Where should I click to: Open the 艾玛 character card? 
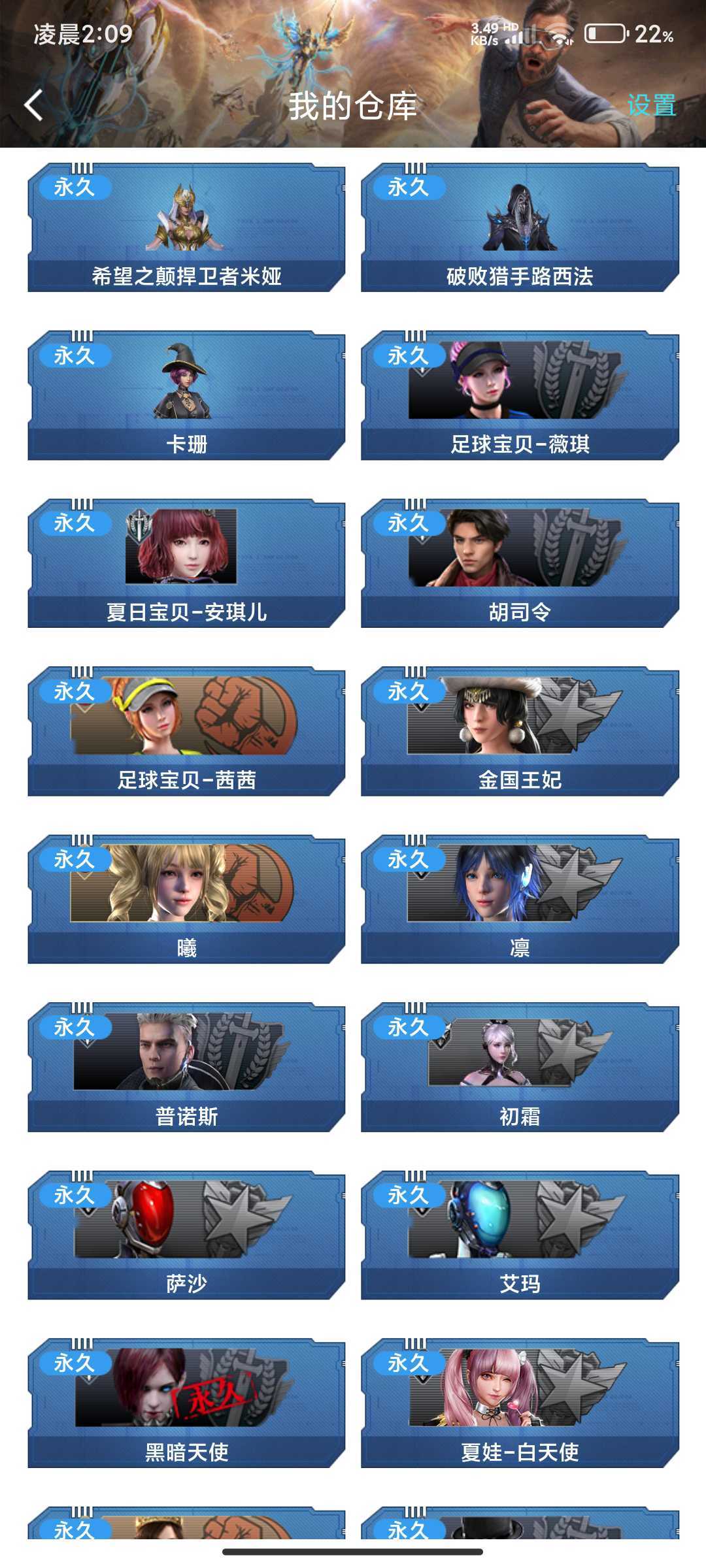520,1235
